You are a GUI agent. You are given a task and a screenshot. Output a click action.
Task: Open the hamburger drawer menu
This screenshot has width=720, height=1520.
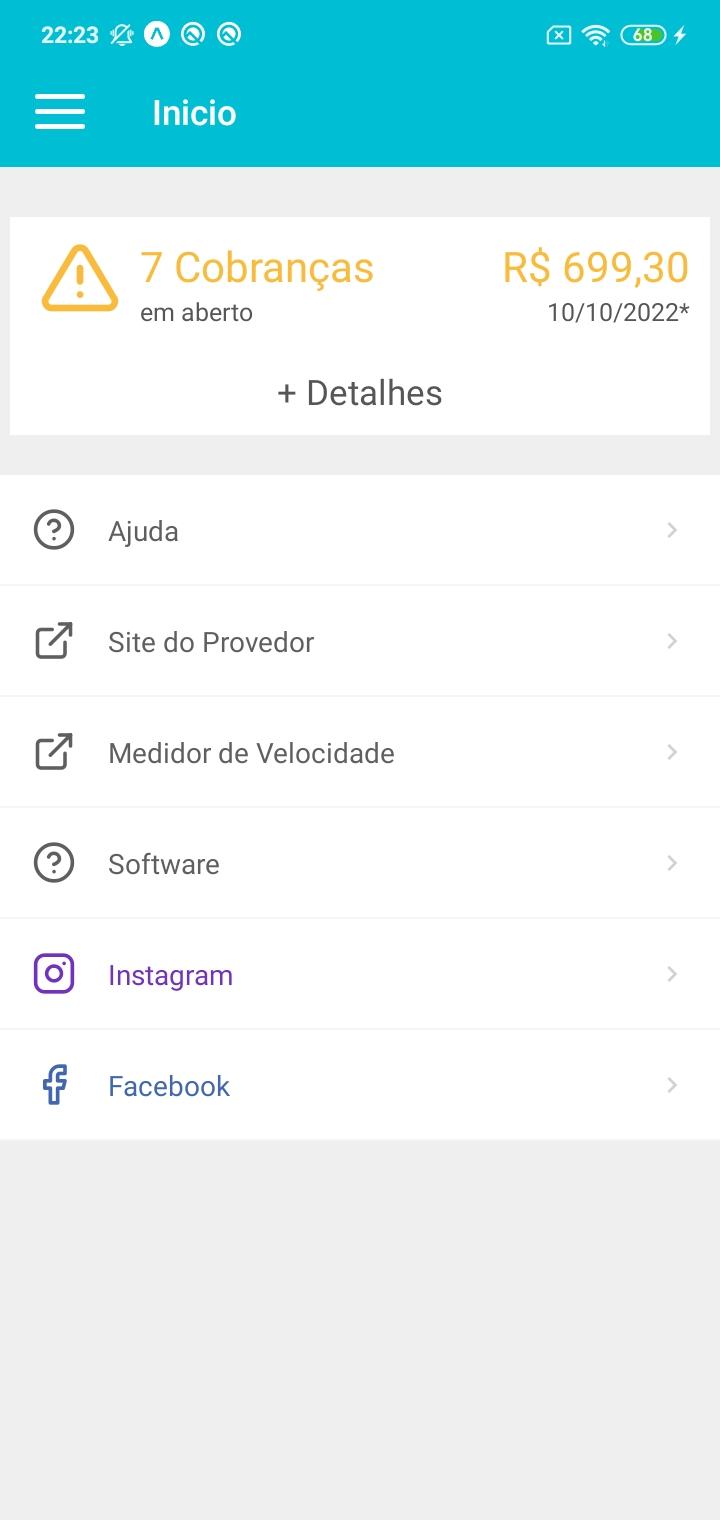tap(60, 112)
